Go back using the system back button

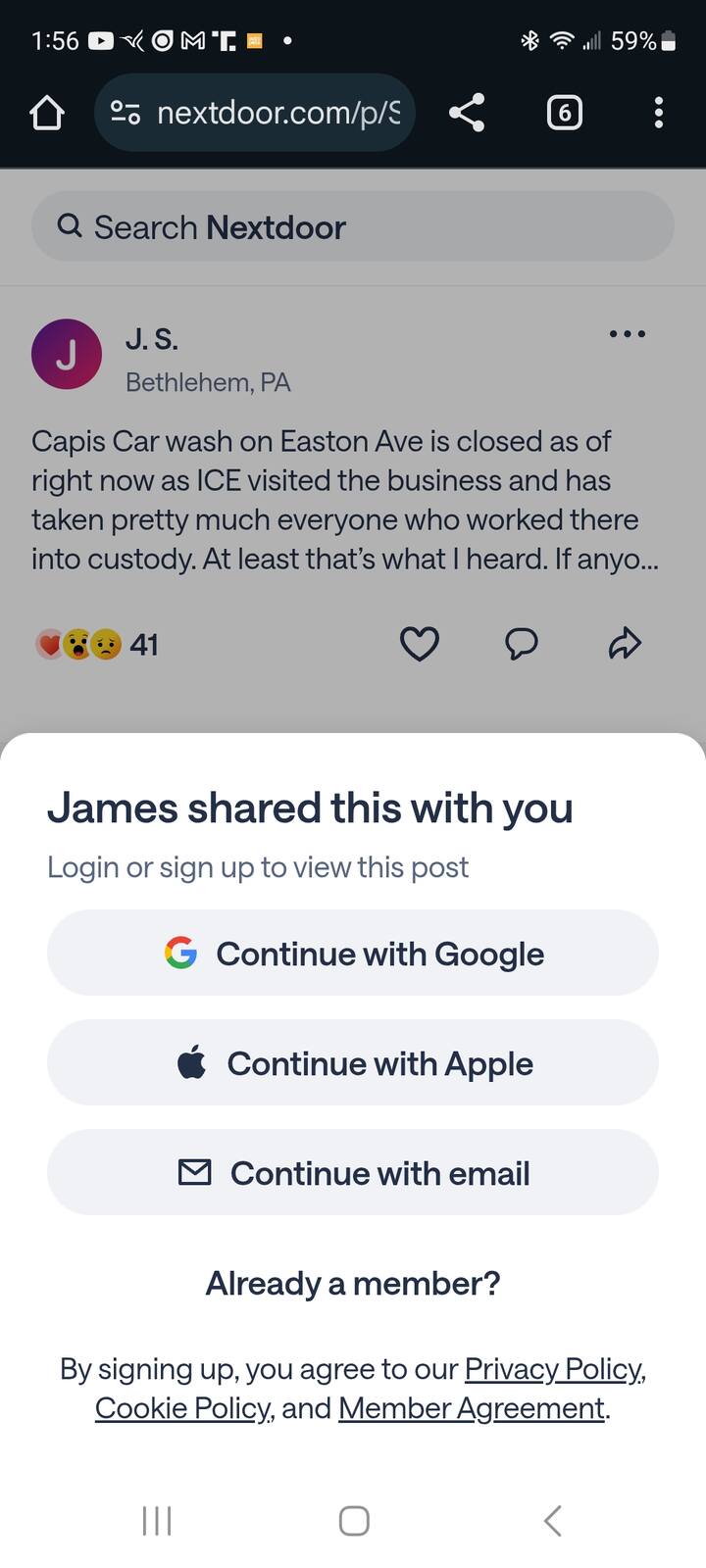552,1521
